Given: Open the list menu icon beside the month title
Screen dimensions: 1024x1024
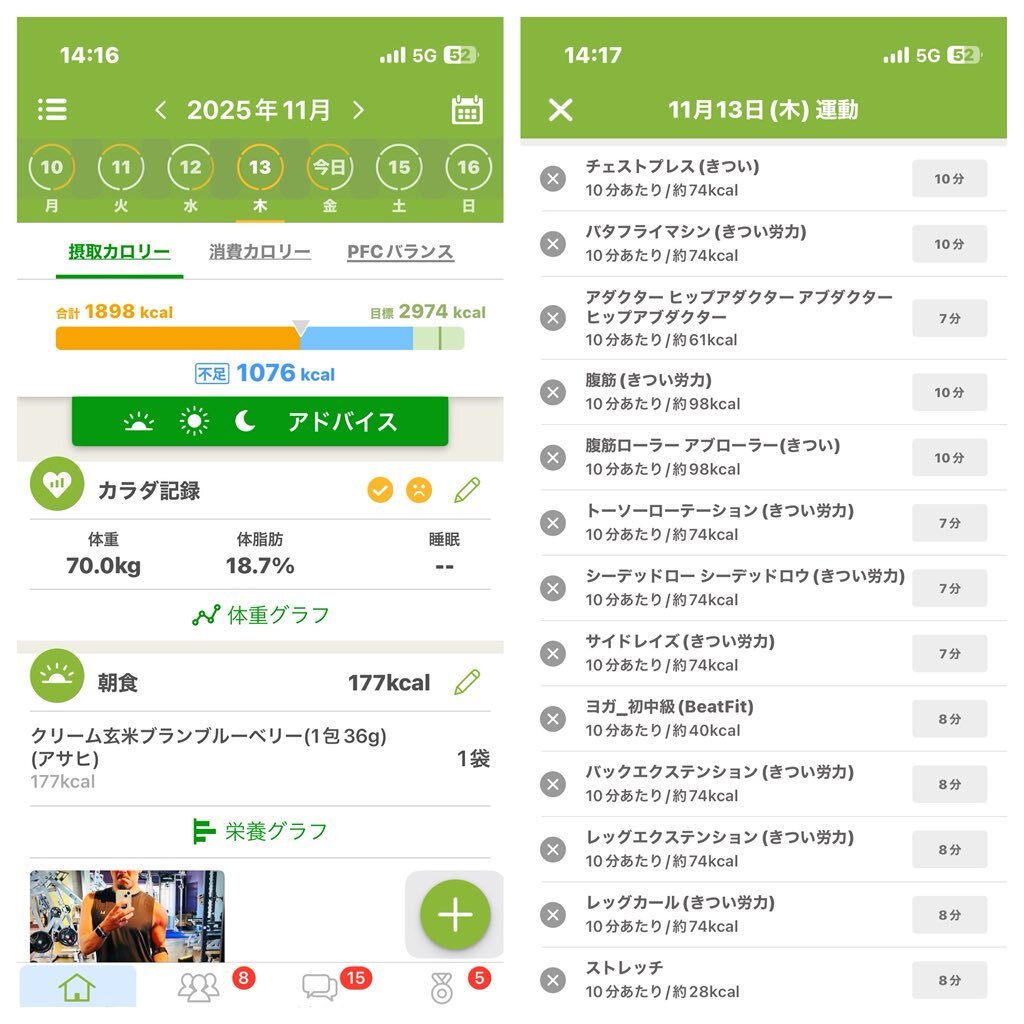Looking at the screenshot, I should pos(52,109).
